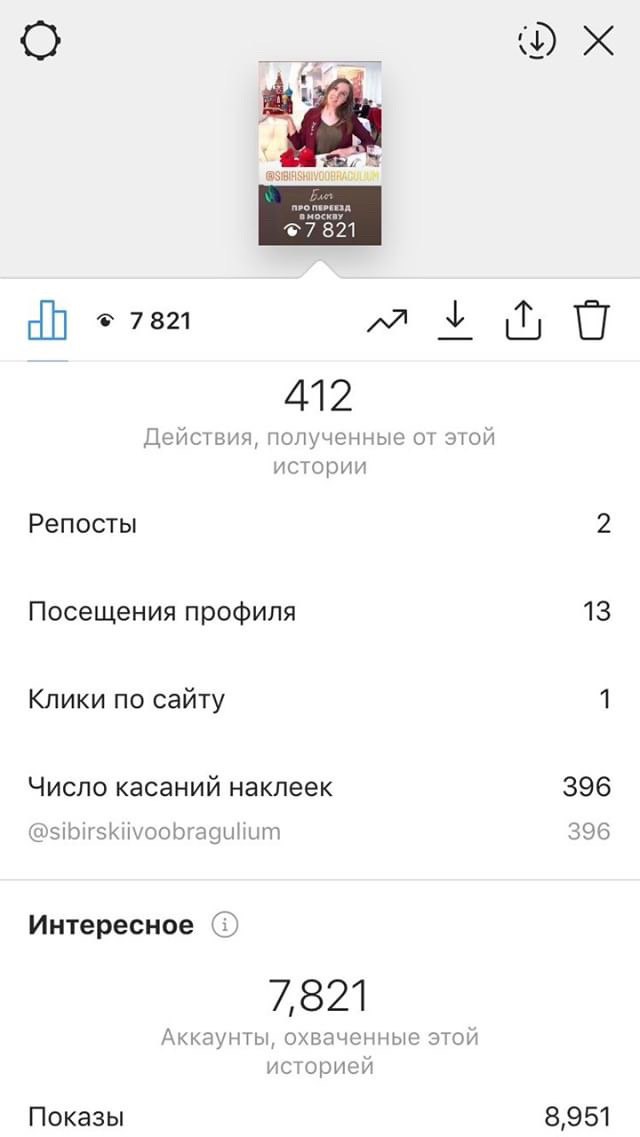Download the story with arrow-down icon
Image resolution: width=640 pixels, height=1137 pixels.
pyautogui.click(x=455, y=321)
